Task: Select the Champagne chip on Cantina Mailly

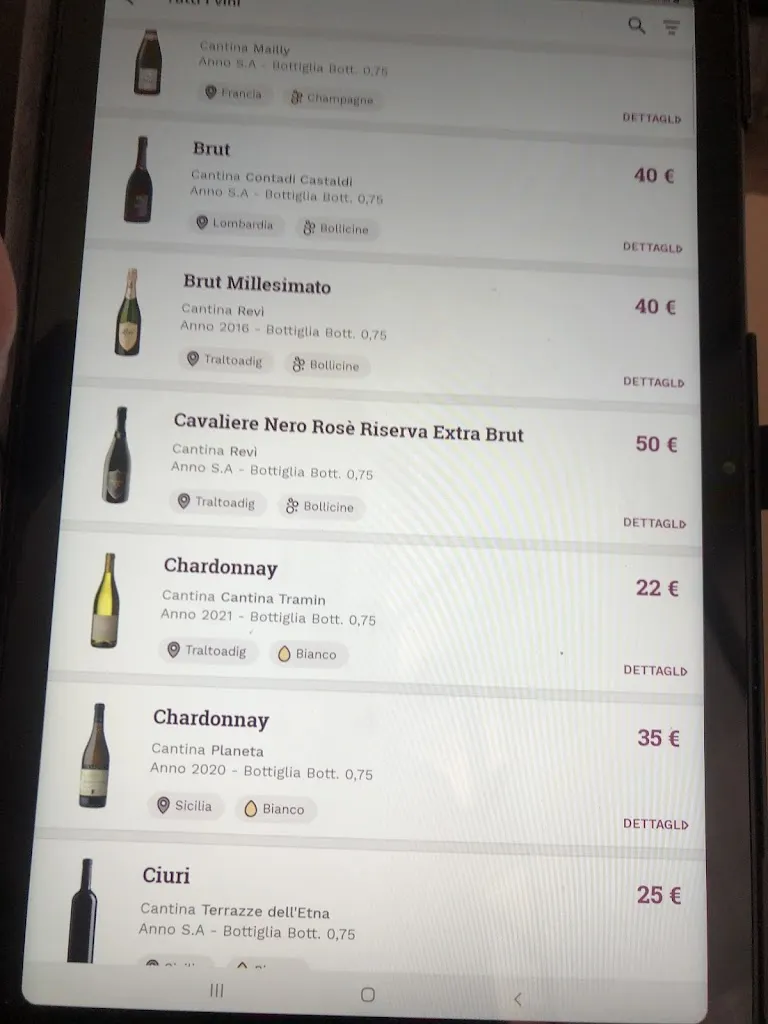Action: coord(331,98)
